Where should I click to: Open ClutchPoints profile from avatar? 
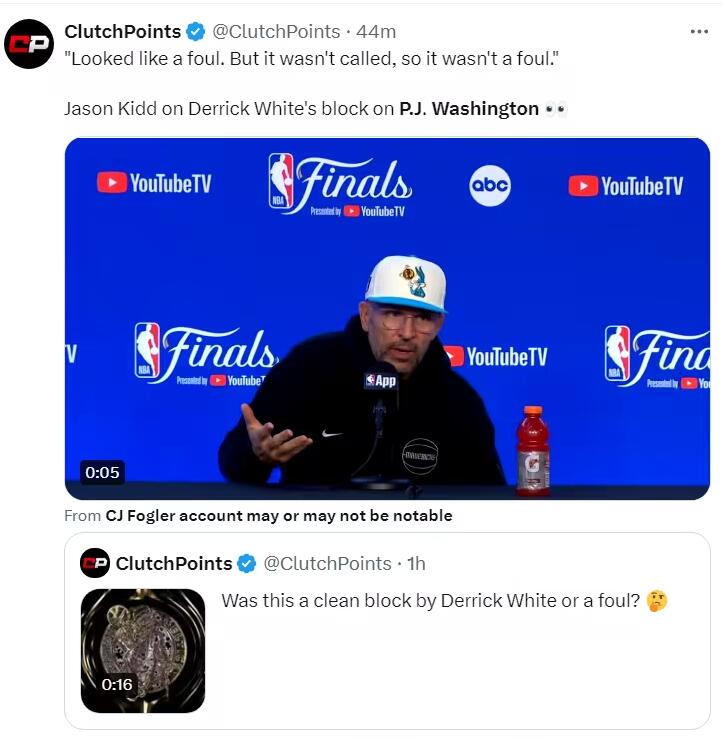pyautogui.click(x=28, y=44)
